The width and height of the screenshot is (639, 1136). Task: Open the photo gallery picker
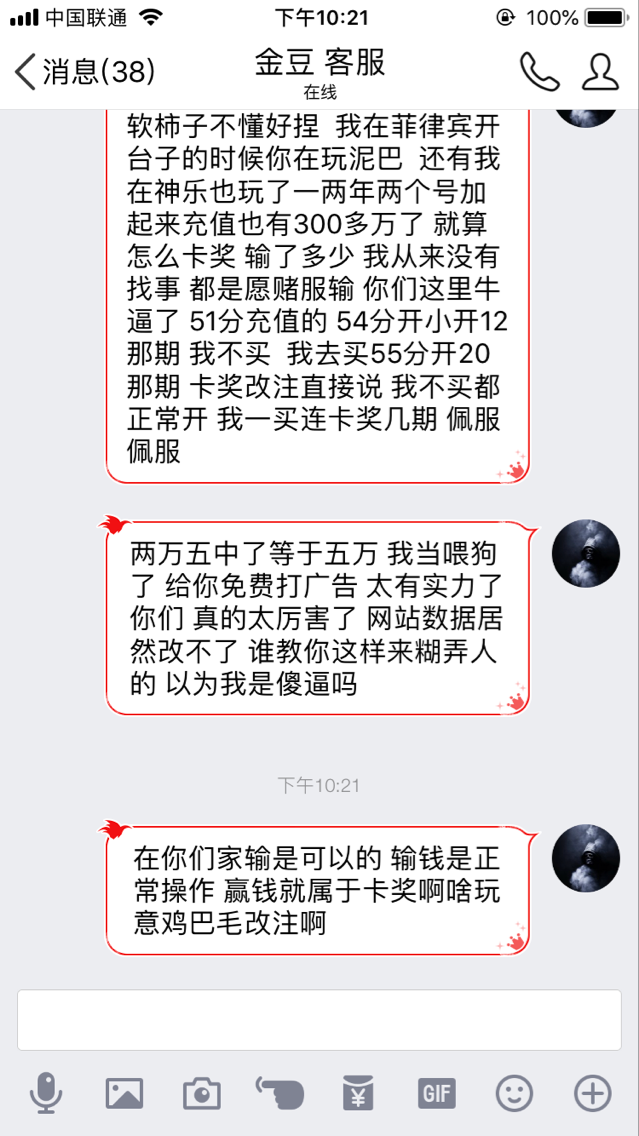[124, 1094]
